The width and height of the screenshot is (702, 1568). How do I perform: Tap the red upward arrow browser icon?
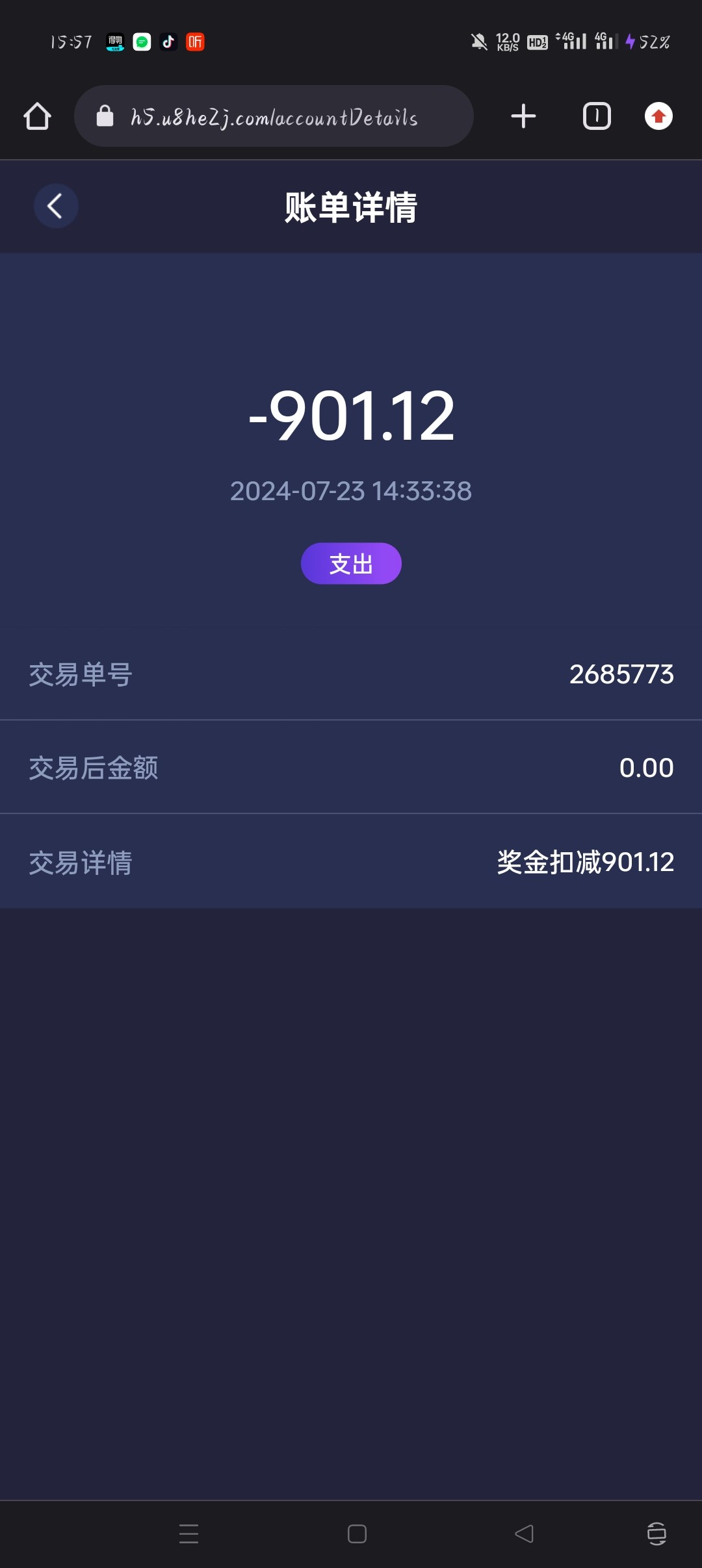pos(658,117)
